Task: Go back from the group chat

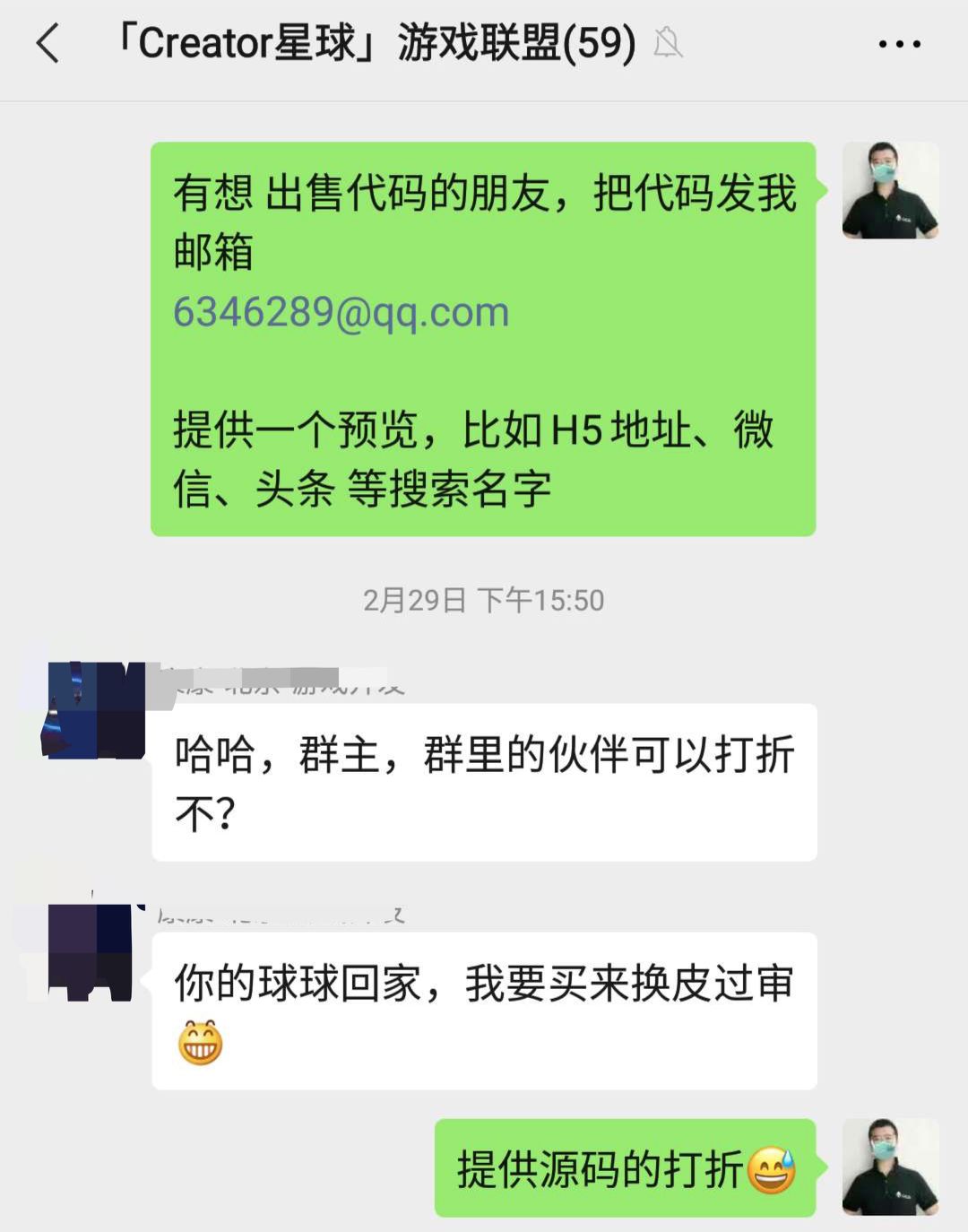Action: coord(48,43)
